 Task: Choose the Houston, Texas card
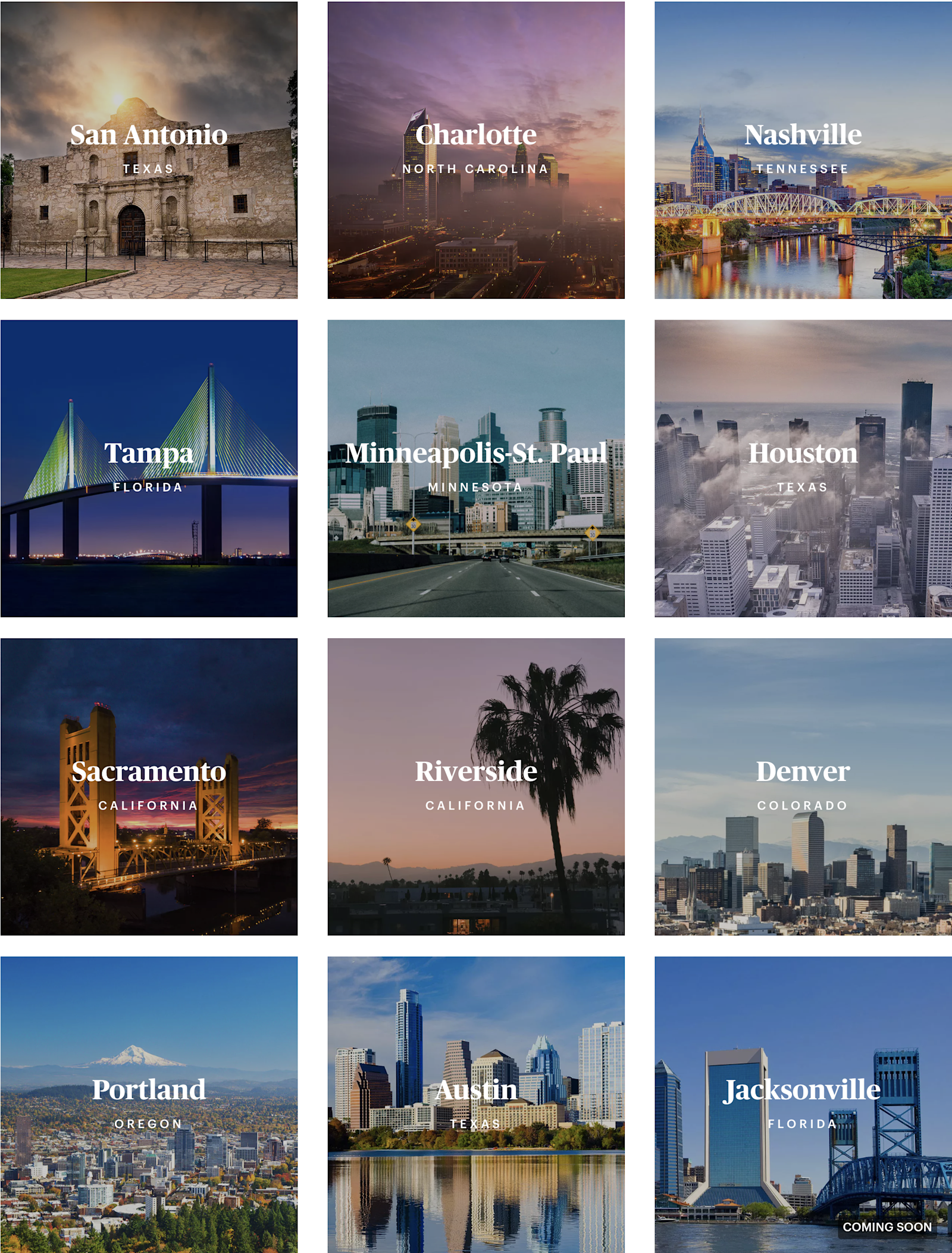(x=803, y=468)
